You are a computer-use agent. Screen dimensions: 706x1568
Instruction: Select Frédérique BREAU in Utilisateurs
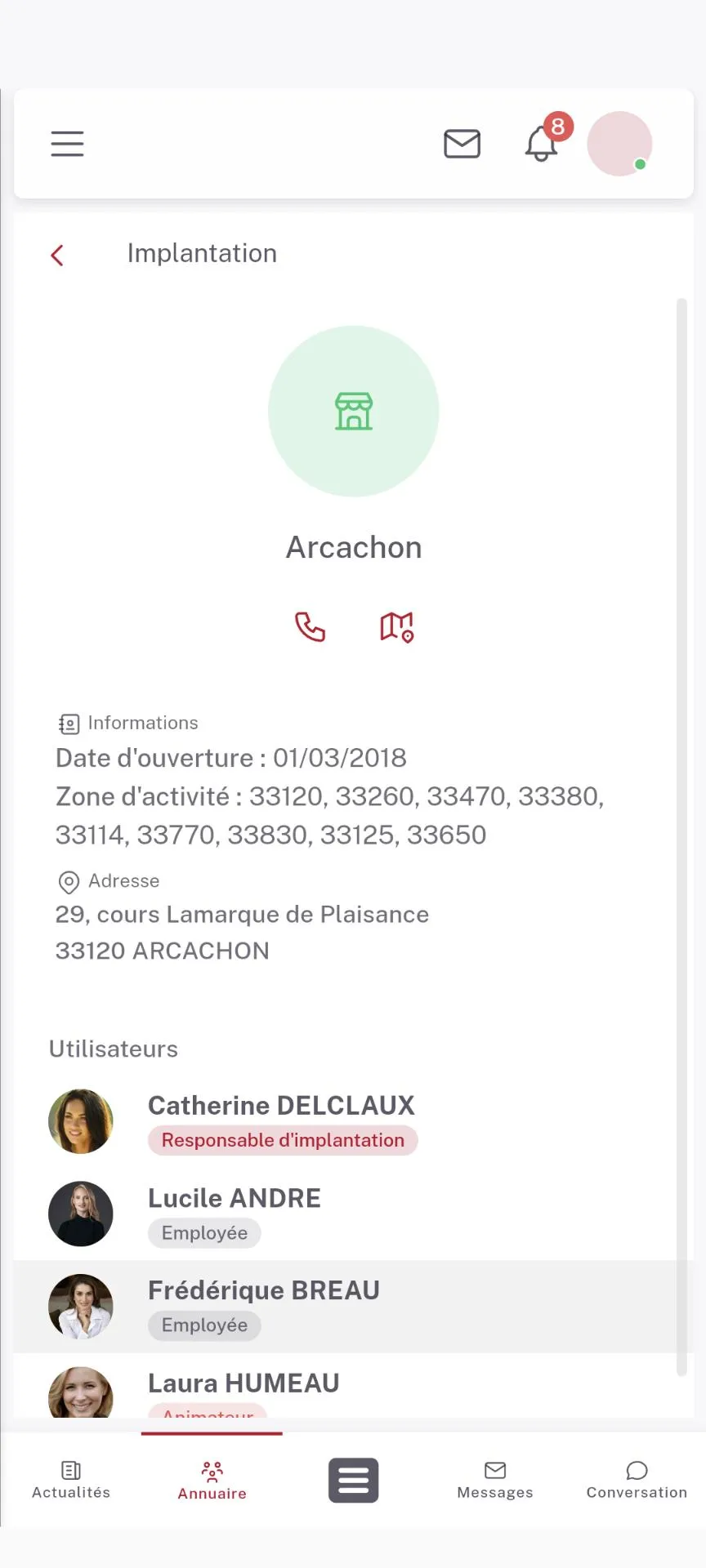click(263, 1290)
